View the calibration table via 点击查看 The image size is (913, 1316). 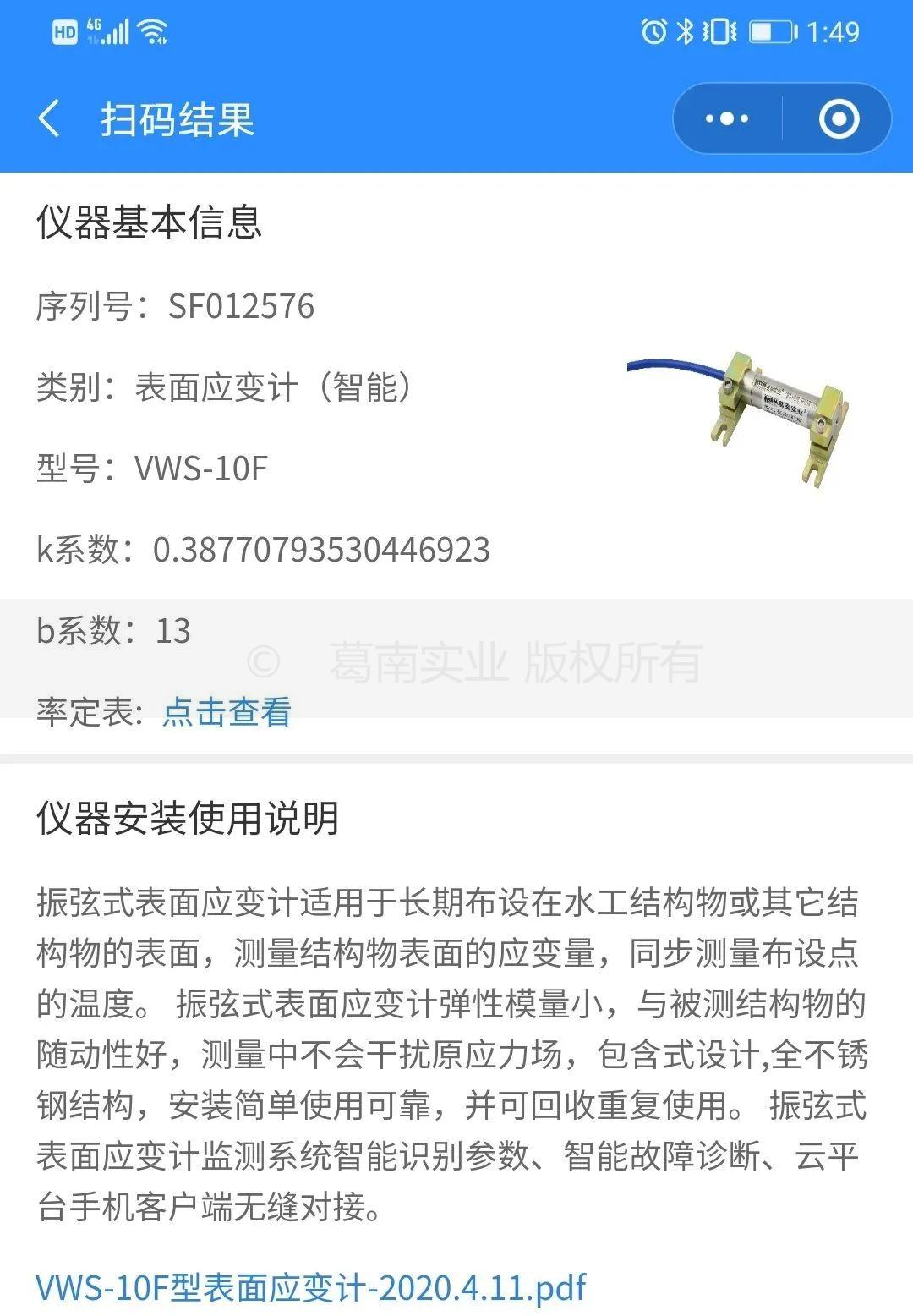click(227, 711)
